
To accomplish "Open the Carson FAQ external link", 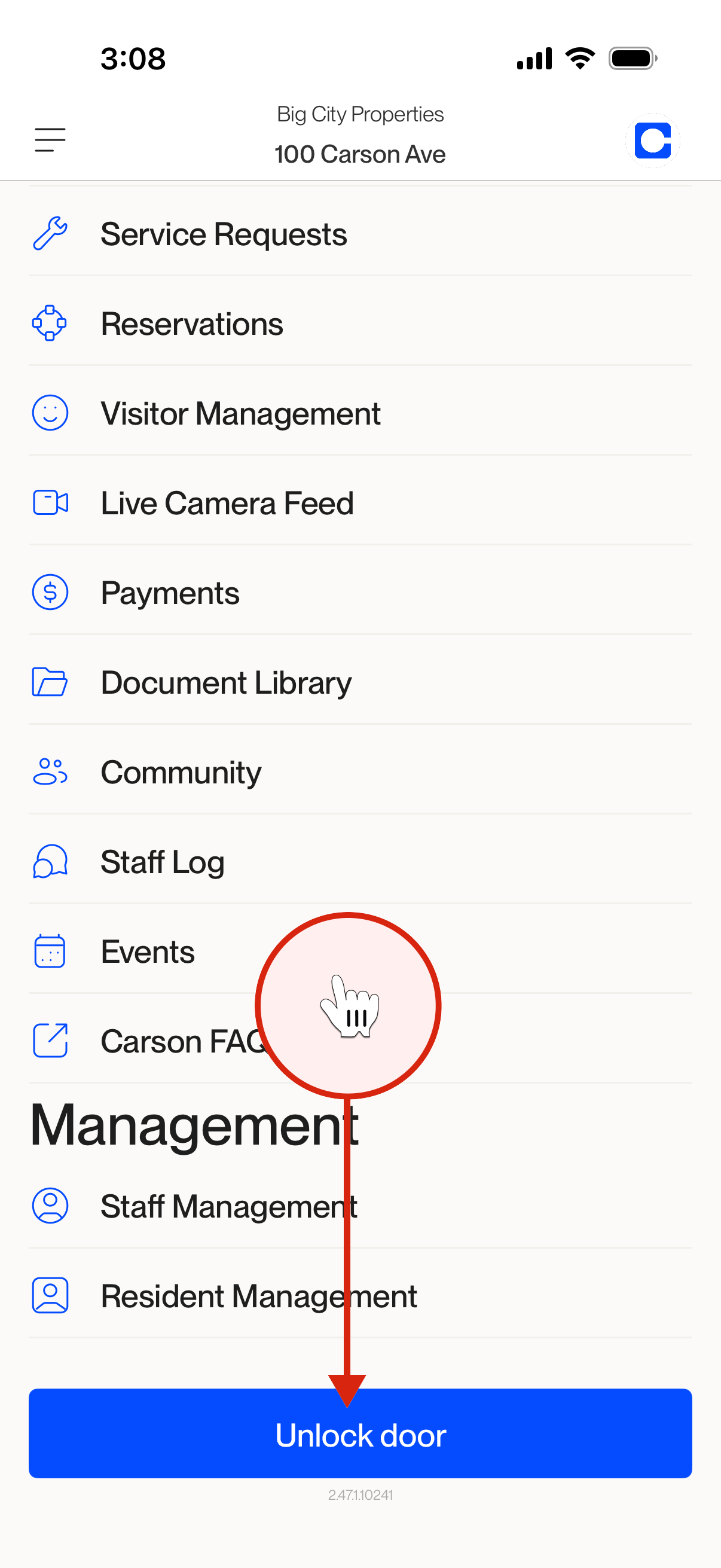I will [x=360, y=1041].
